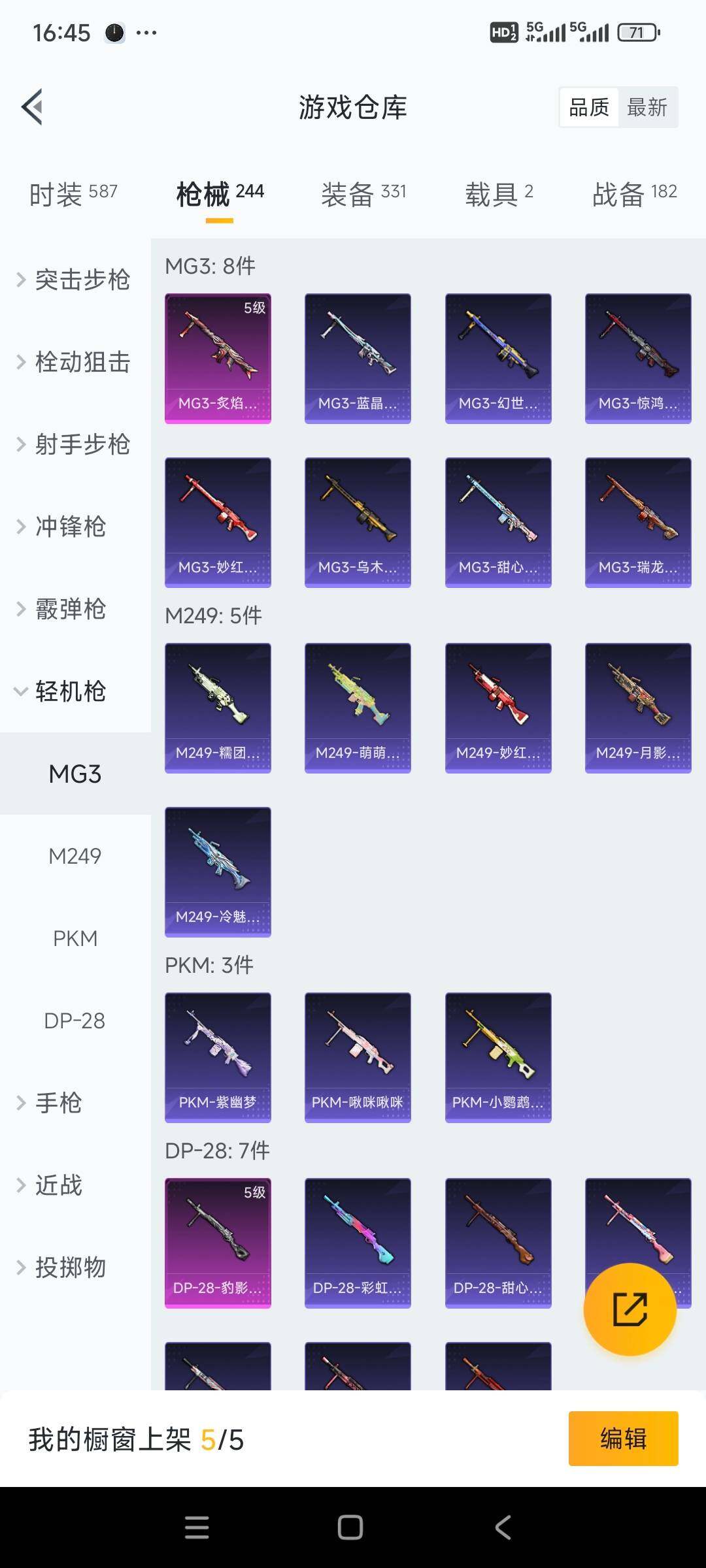Open the DP-28-豹影 5级 skin

point(218,1241)
